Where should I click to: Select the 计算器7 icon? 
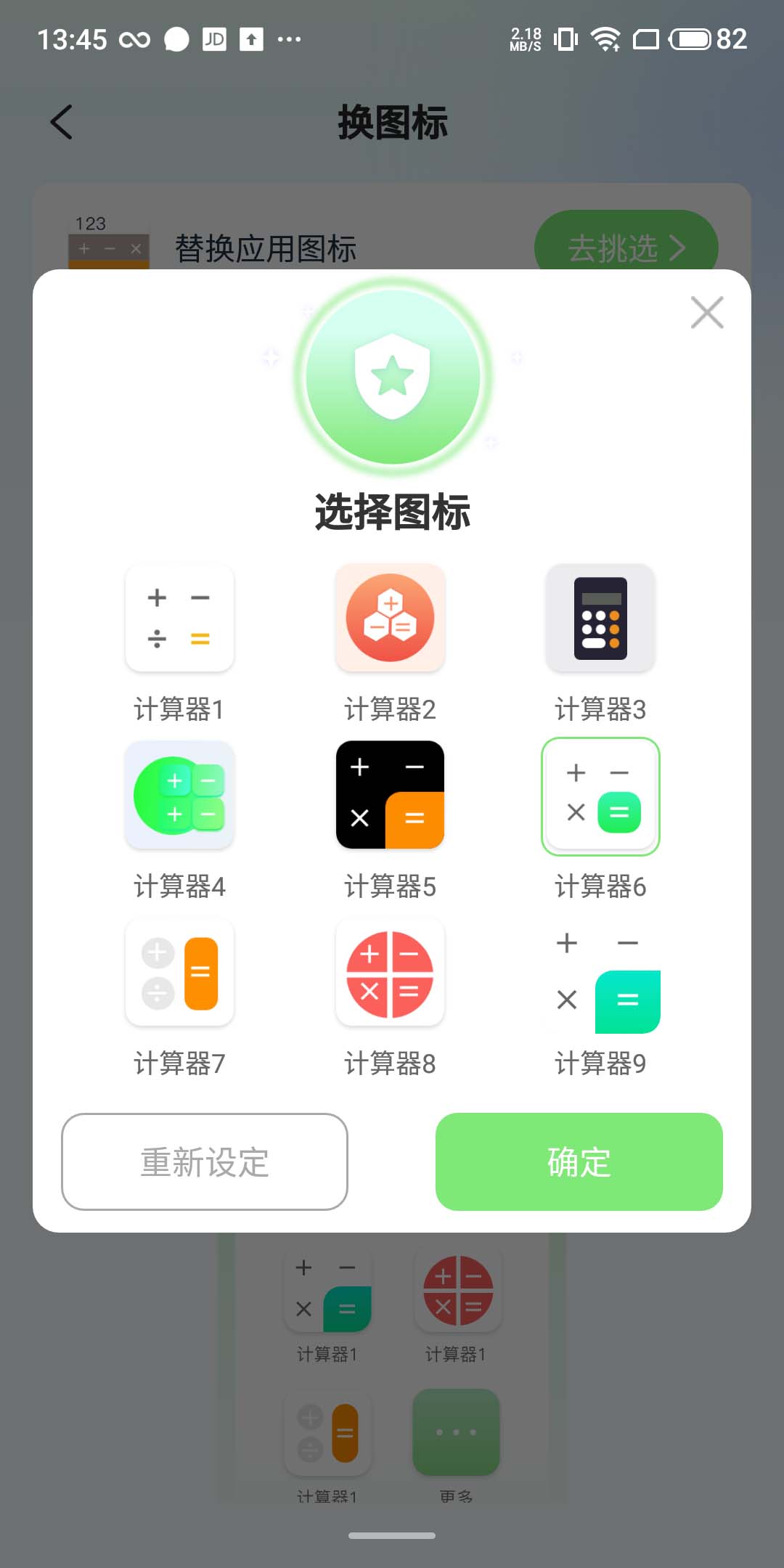(x=179, y=972)
